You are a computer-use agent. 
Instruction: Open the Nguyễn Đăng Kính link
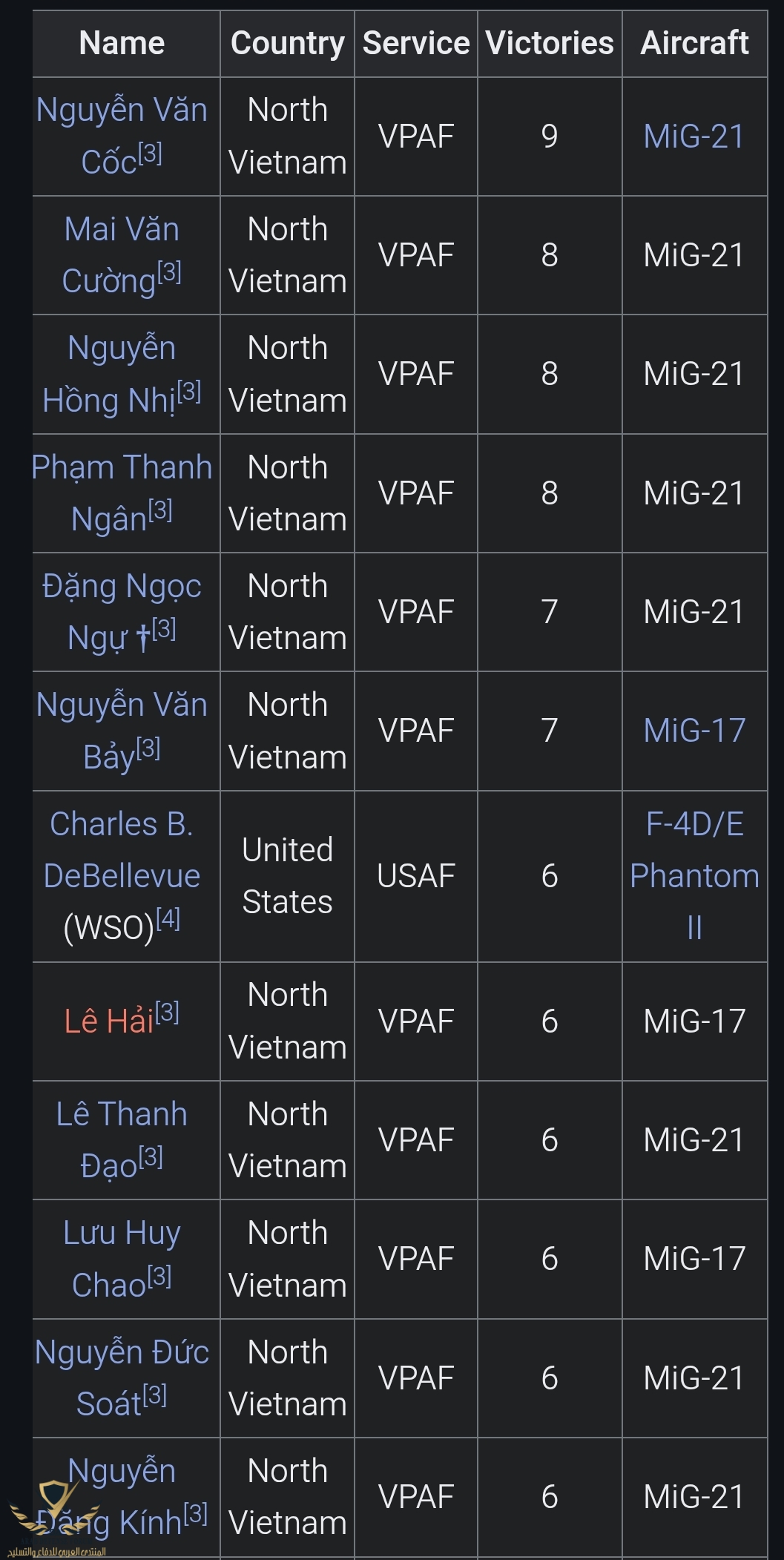tap(122, 1471)
